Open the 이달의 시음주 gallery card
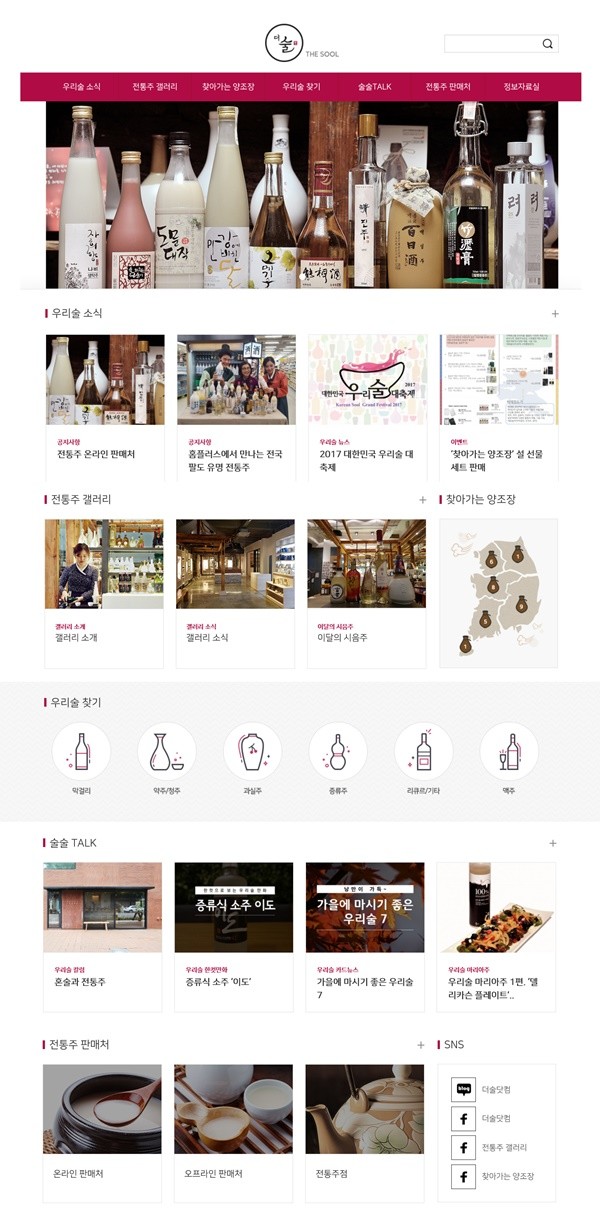 (366, 590)
